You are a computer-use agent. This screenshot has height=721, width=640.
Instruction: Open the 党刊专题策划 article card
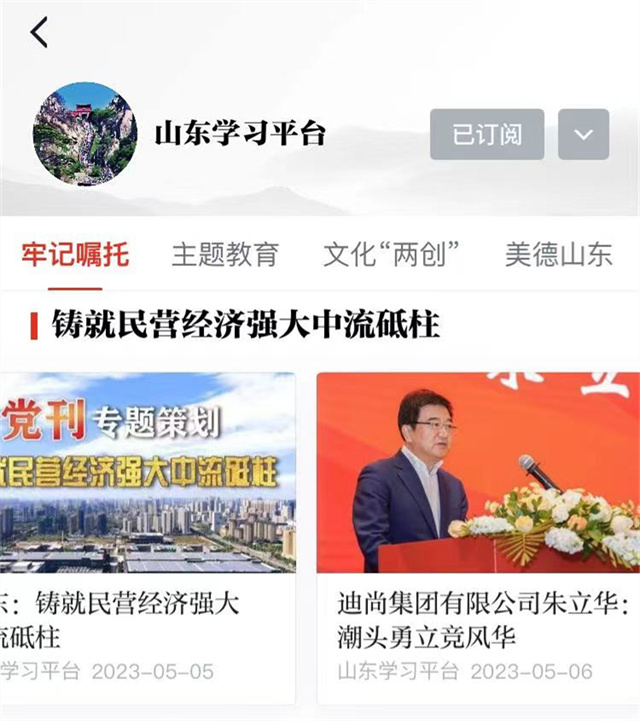[x=148, y=530]
